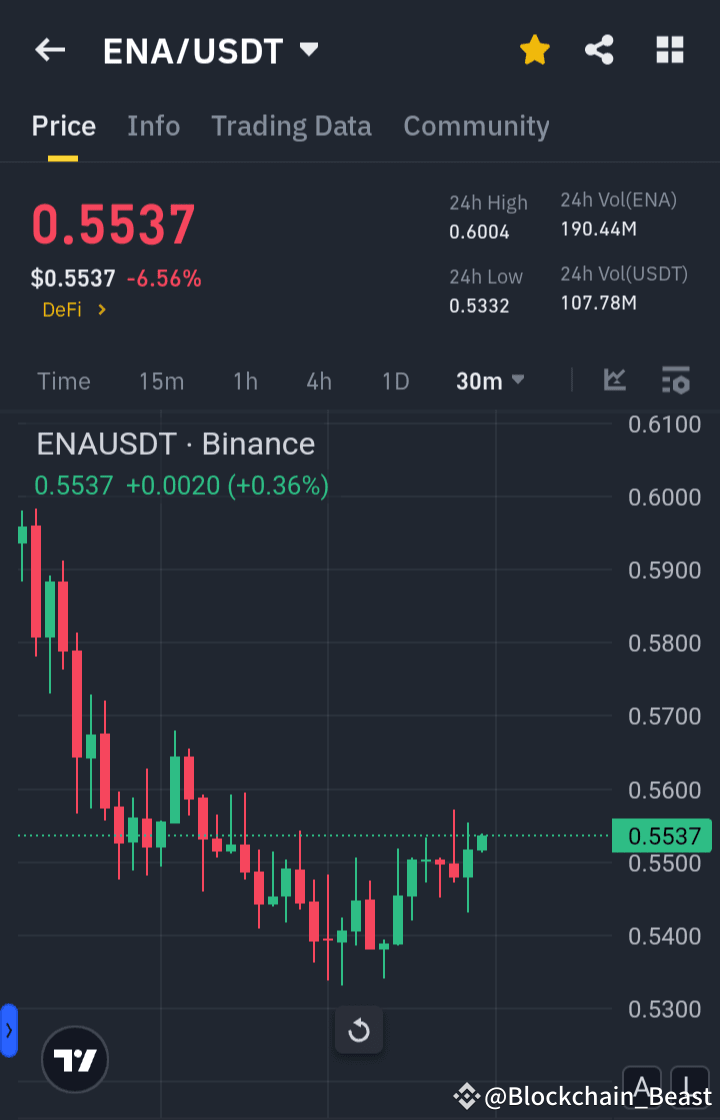Switch to the Trading Data tab
The image size is (720, 1120).
[291, 126]
